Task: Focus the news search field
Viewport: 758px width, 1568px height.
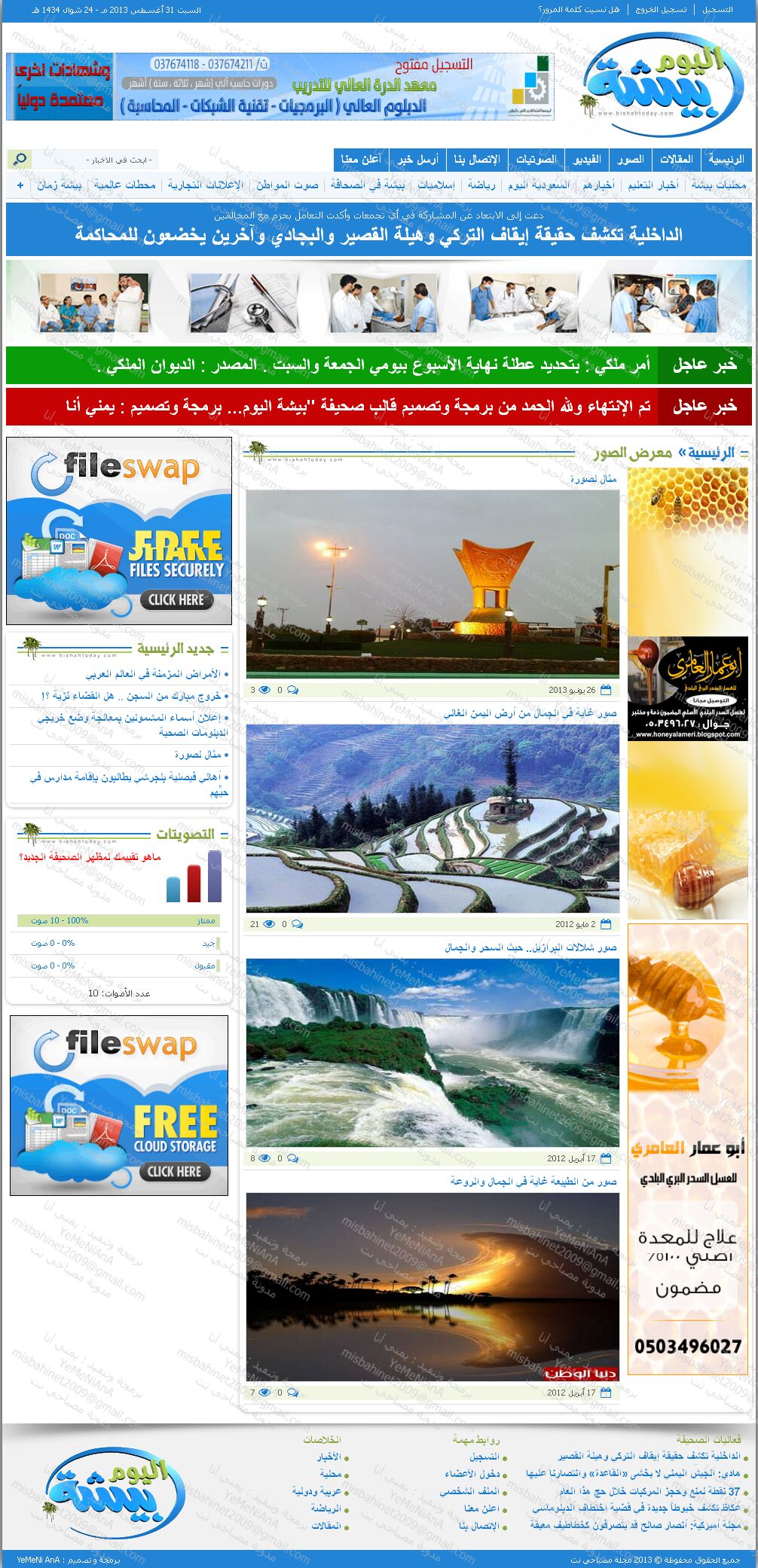Action: click(x=95, y=160)
